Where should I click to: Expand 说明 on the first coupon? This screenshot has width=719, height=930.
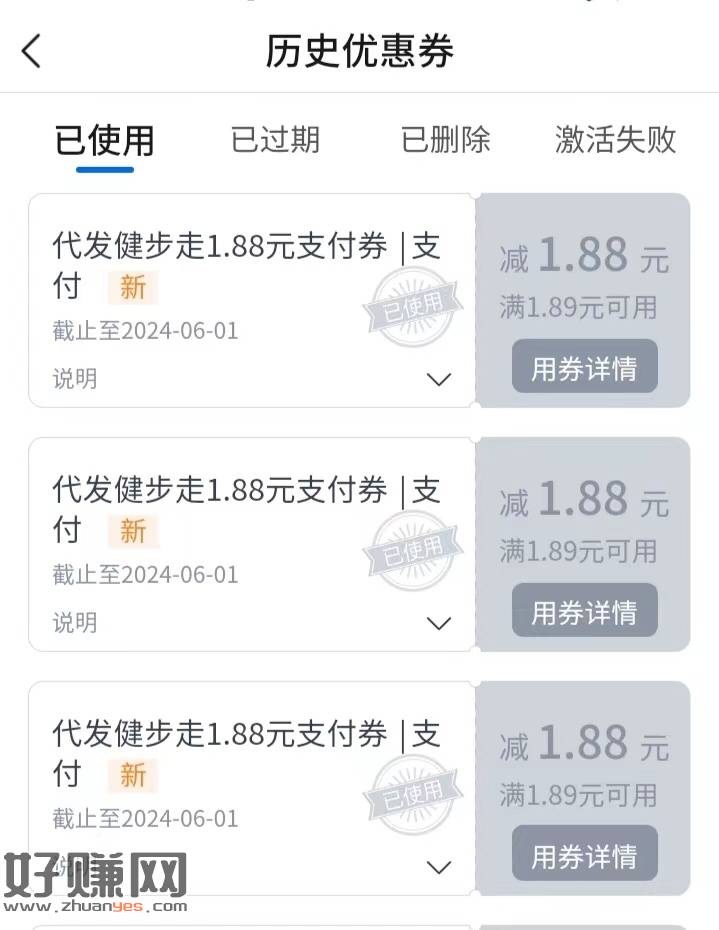438,379
